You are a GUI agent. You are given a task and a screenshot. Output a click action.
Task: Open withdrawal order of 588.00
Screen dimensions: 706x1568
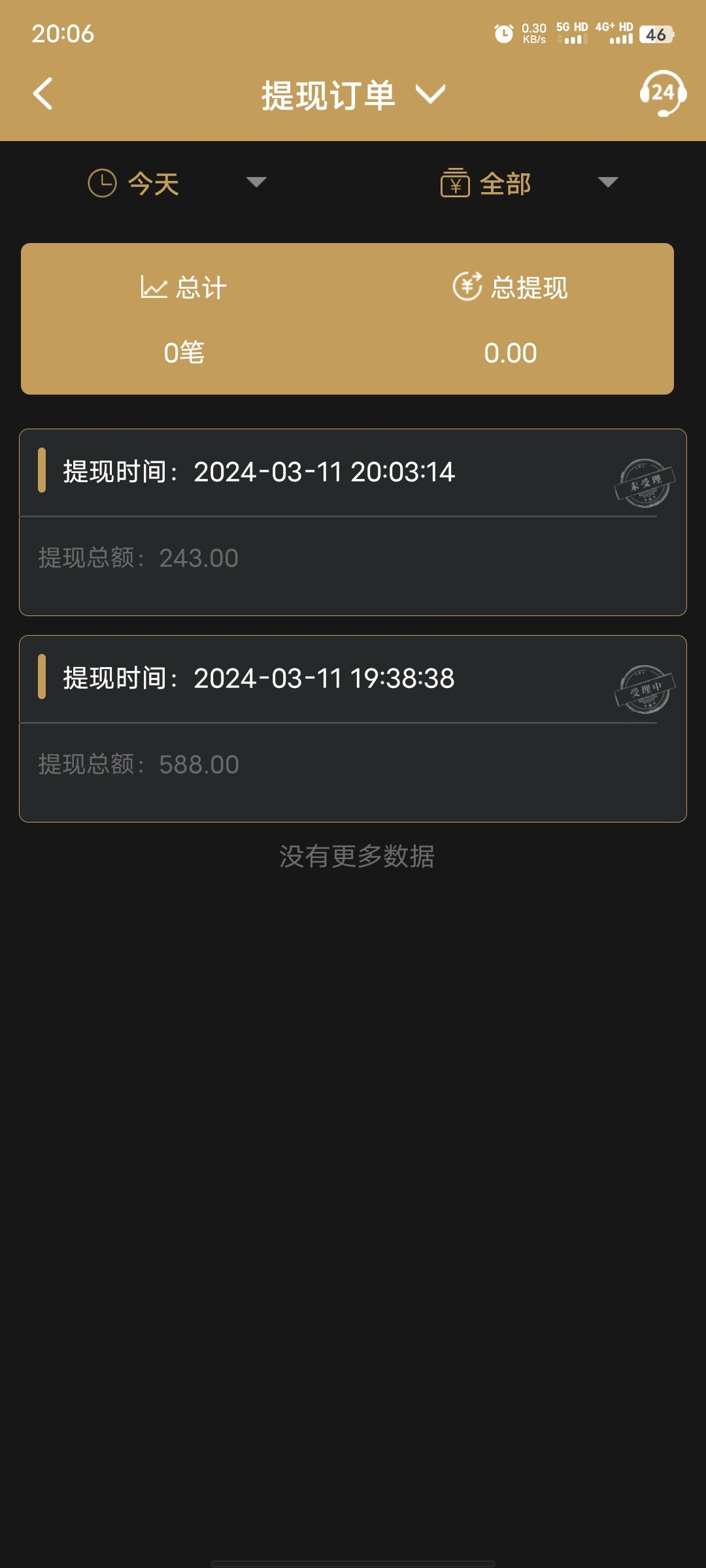[x=353, y=728]
